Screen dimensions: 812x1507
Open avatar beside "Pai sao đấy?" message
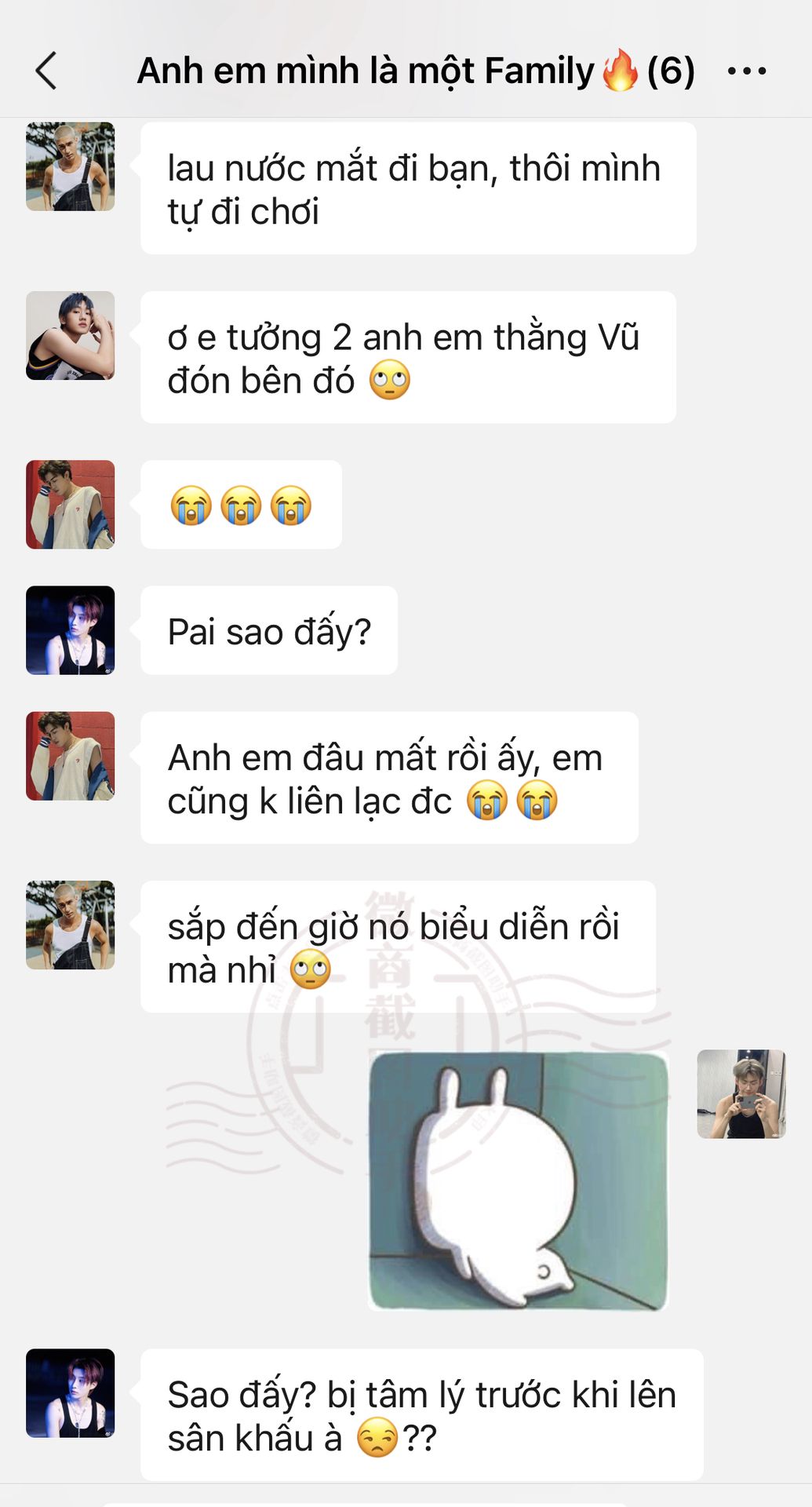pyautogui.click(x=71, y=630)
